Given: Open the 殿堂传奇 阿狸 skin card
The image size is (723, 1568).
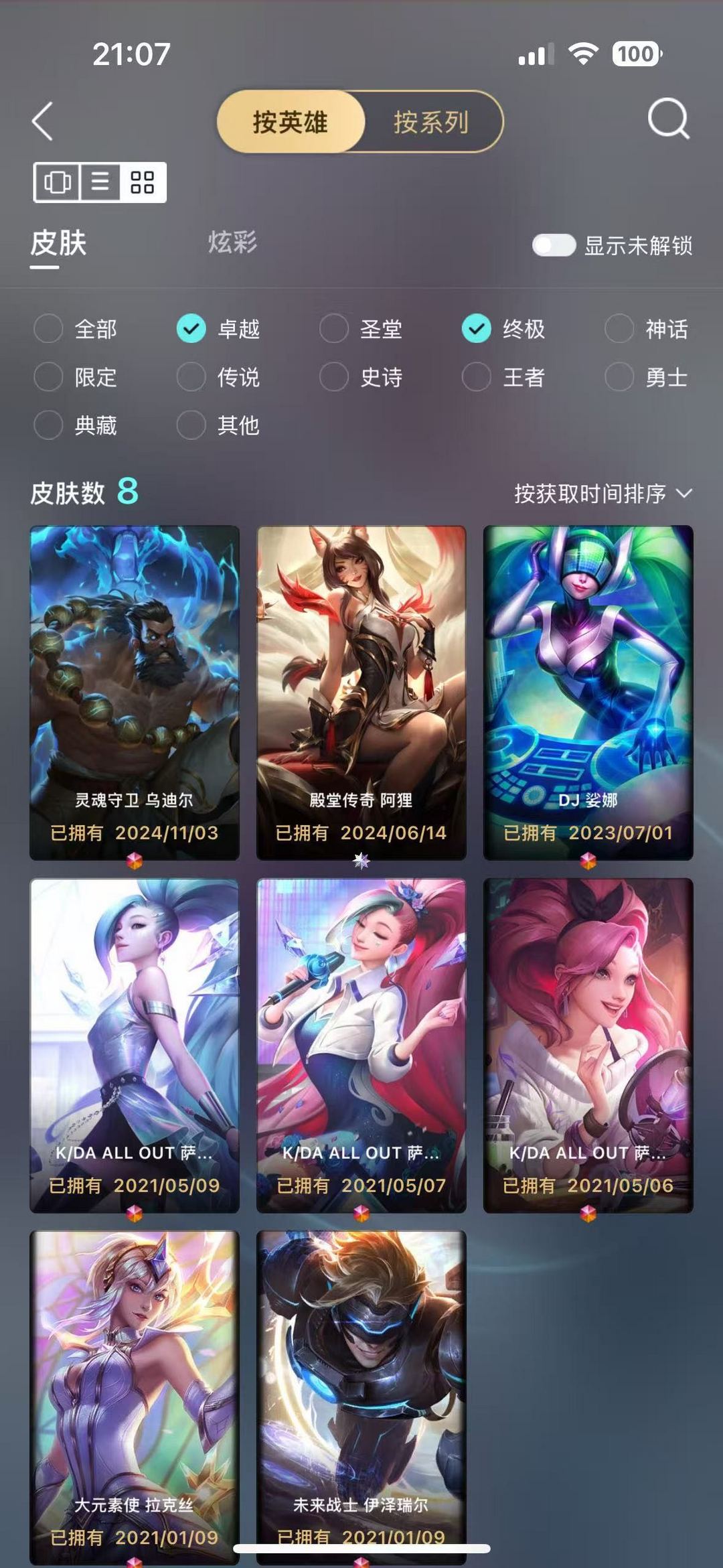Looking at the screenshot, I should point(361,693).
